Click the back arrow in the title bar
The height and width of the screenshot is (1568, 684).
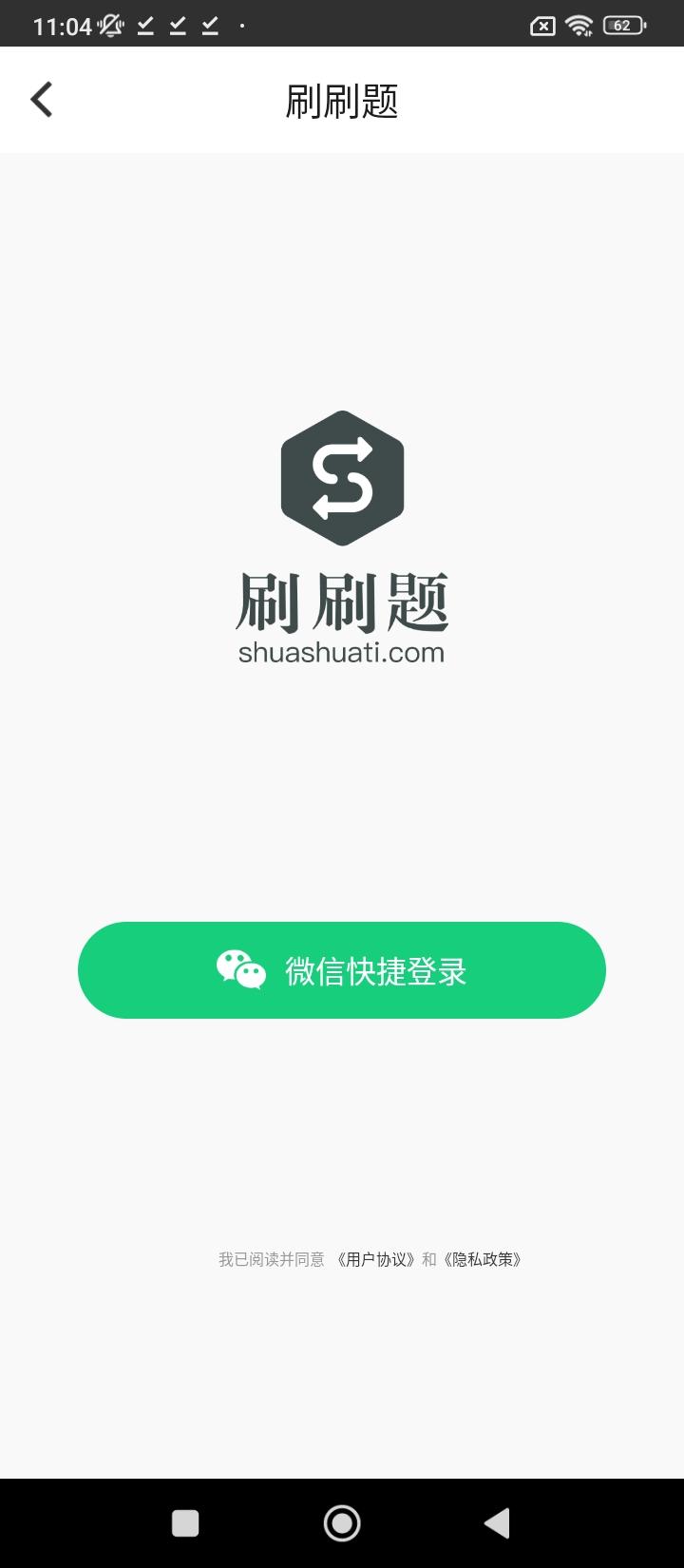pos(41,99)
